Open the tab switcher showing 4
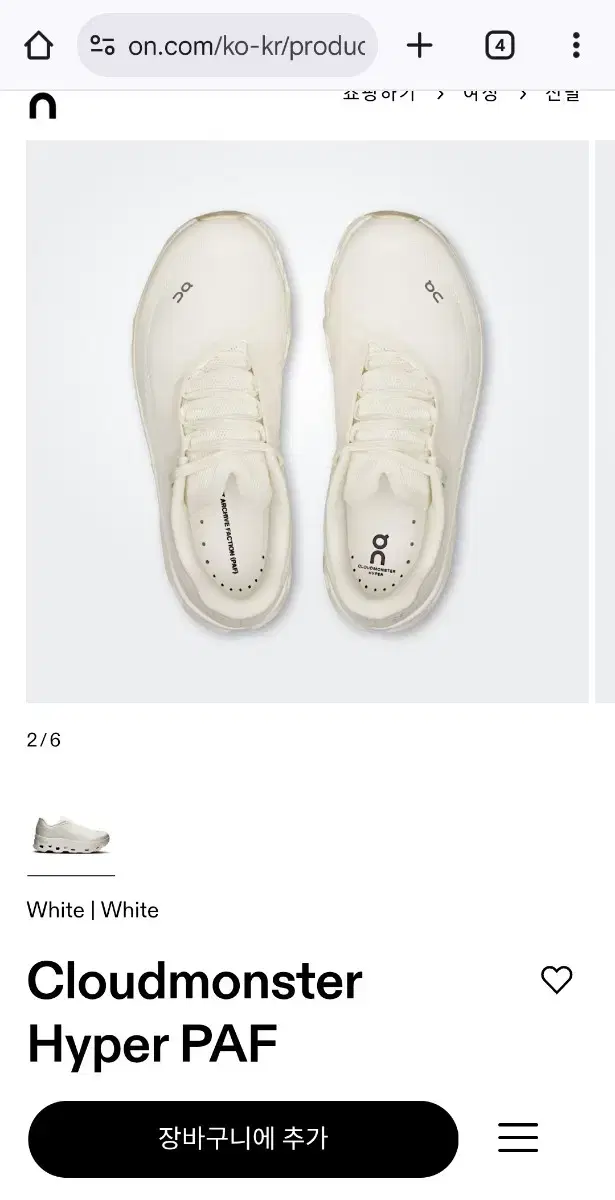 pos(499,45)
